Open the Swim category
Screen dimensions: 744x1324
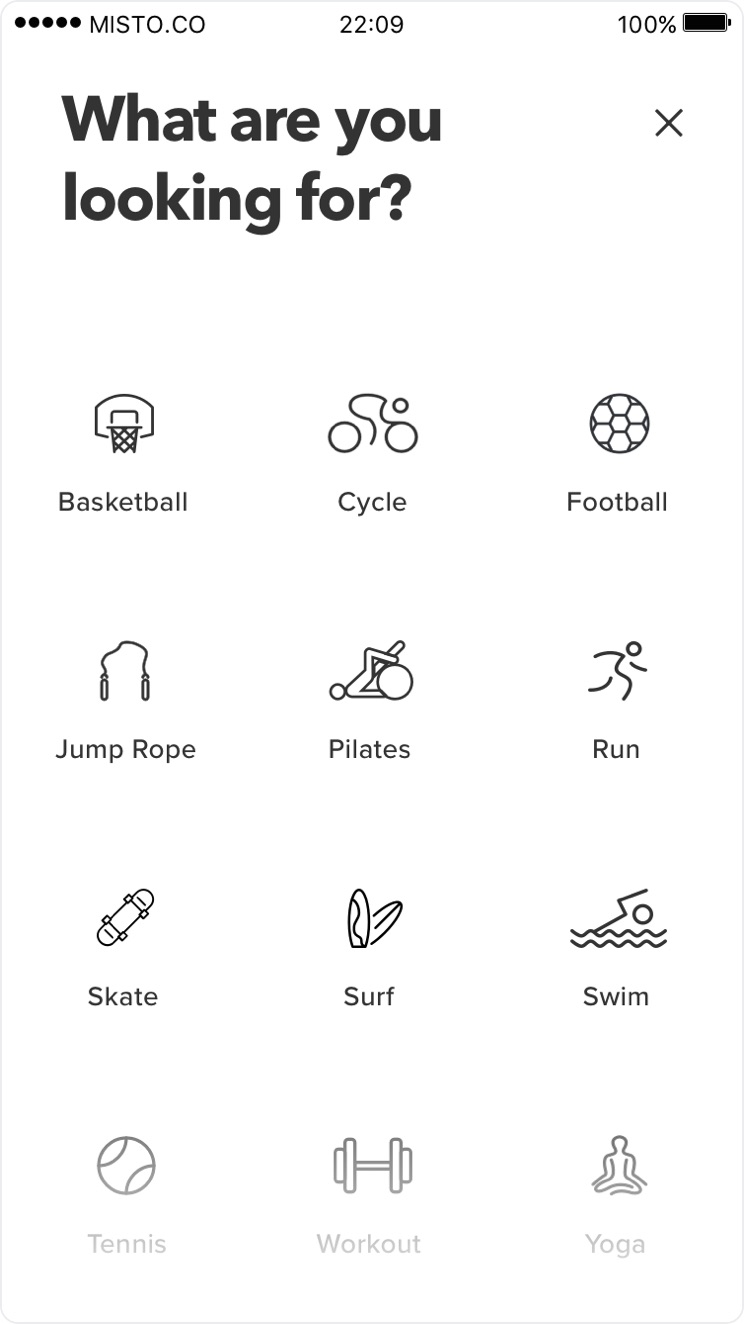pos(617,948)
